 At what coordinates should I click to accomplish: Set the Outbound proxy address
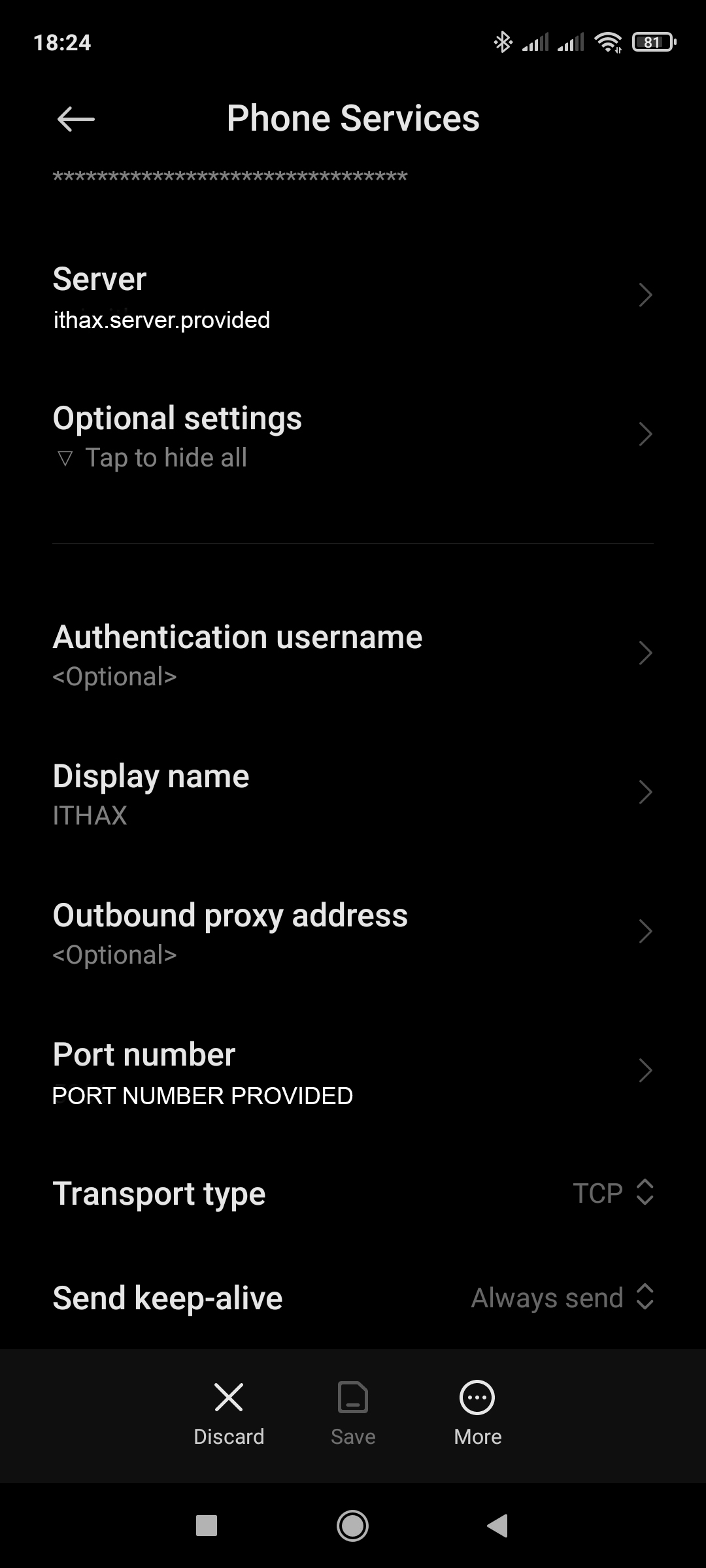pyautogui.click(x=353, y=932)
